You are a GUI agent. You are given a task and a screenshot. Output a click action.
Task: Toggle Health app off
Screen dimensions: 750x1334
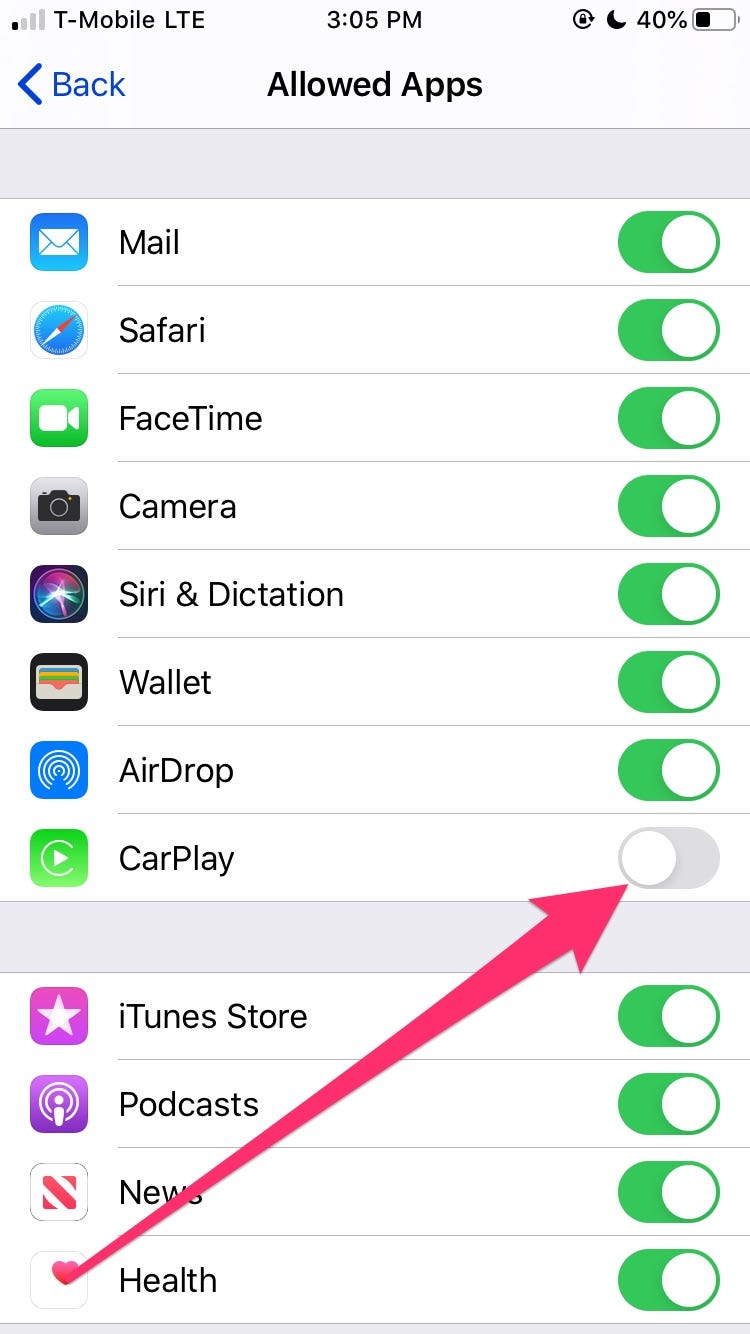[x=668, y=1280]
